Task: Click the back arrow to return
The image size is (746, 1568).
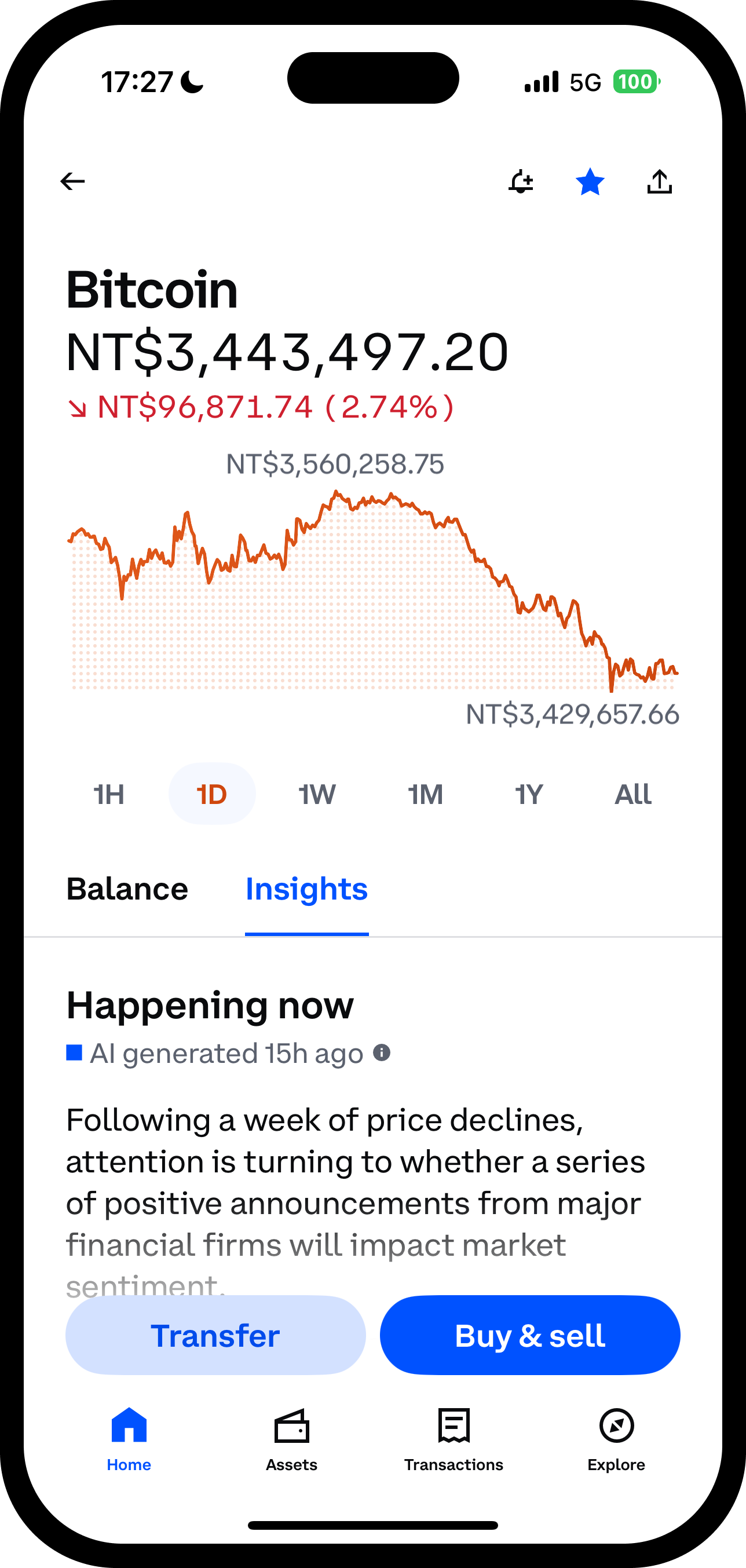Action: coord(72,180)
